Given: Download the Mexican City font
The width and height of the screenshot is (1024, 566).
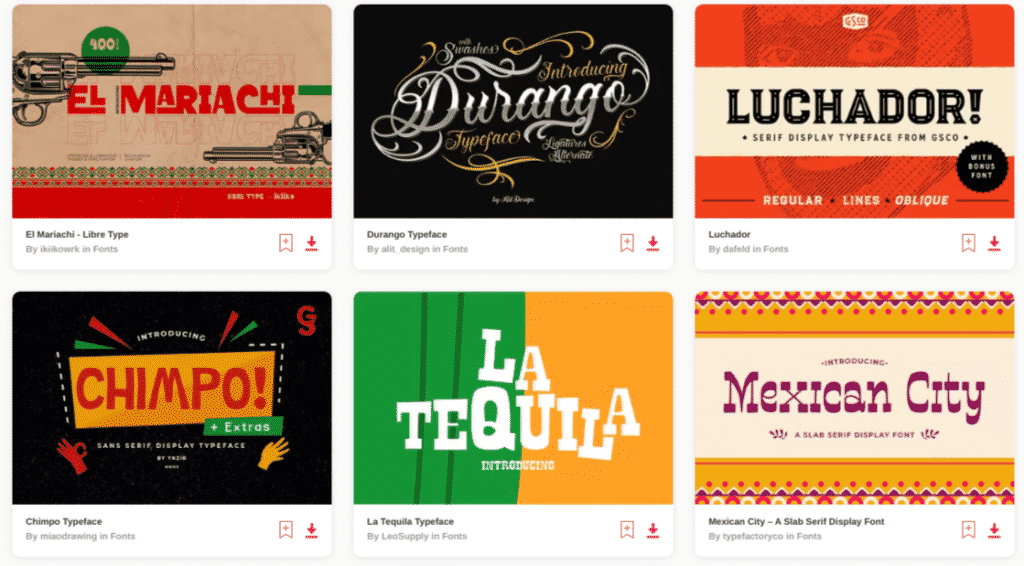Looking at the screenshot, I should tap(994, 529).
